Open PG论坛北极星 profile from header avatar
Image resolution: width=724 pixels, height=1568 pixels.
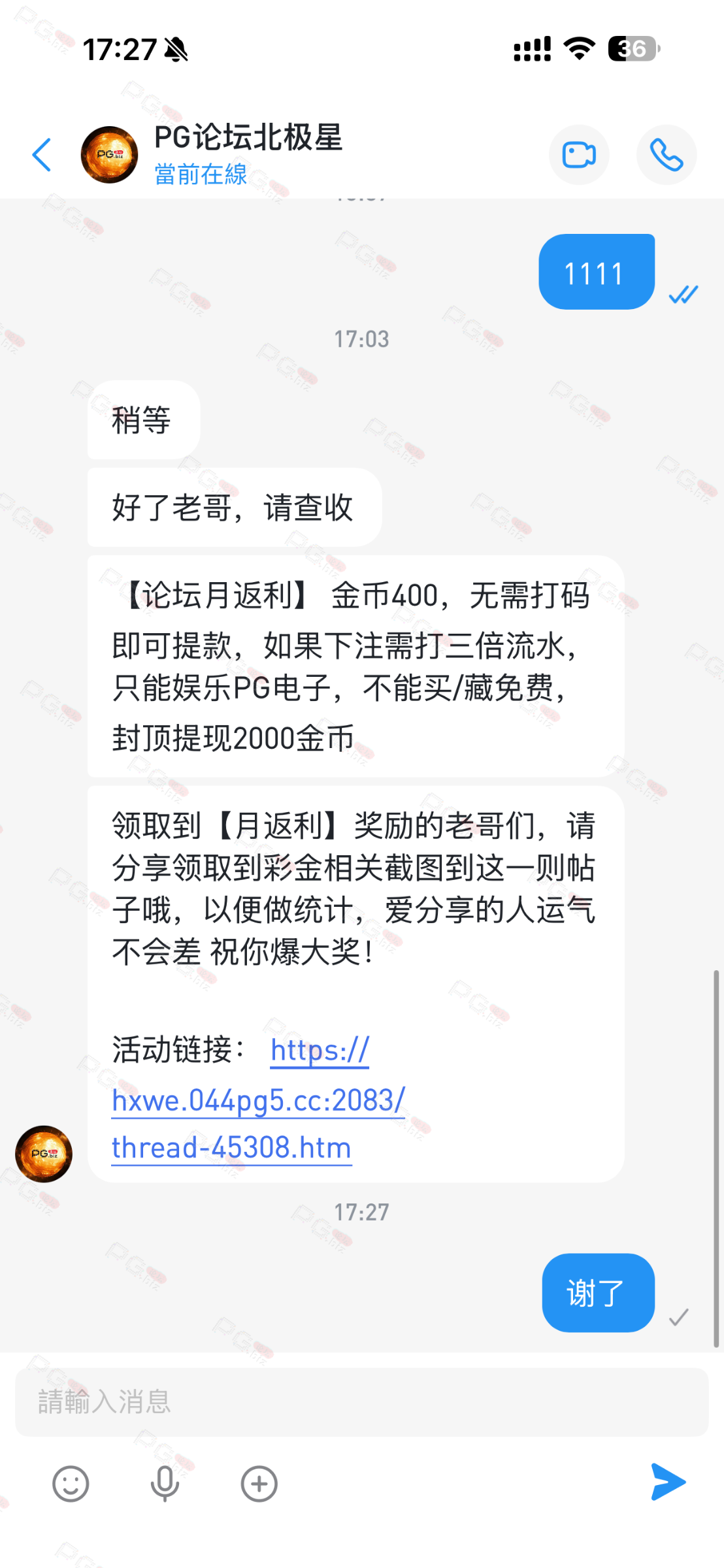tap(109, 155)
